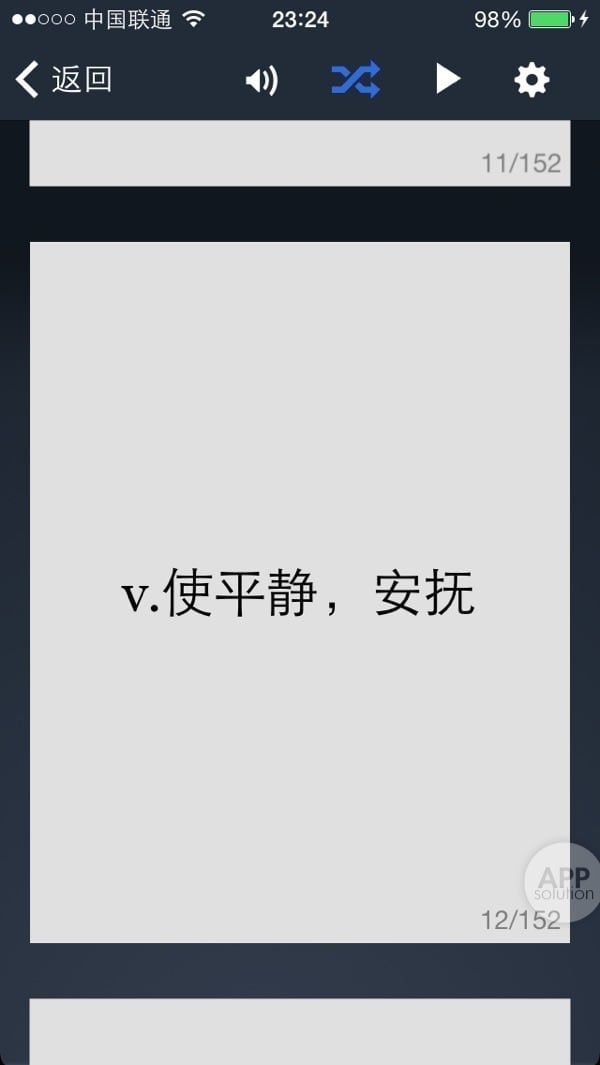Tap the partially visible card numbered 11/152
Screen dimensions: 600x1065
pos(299,153)
